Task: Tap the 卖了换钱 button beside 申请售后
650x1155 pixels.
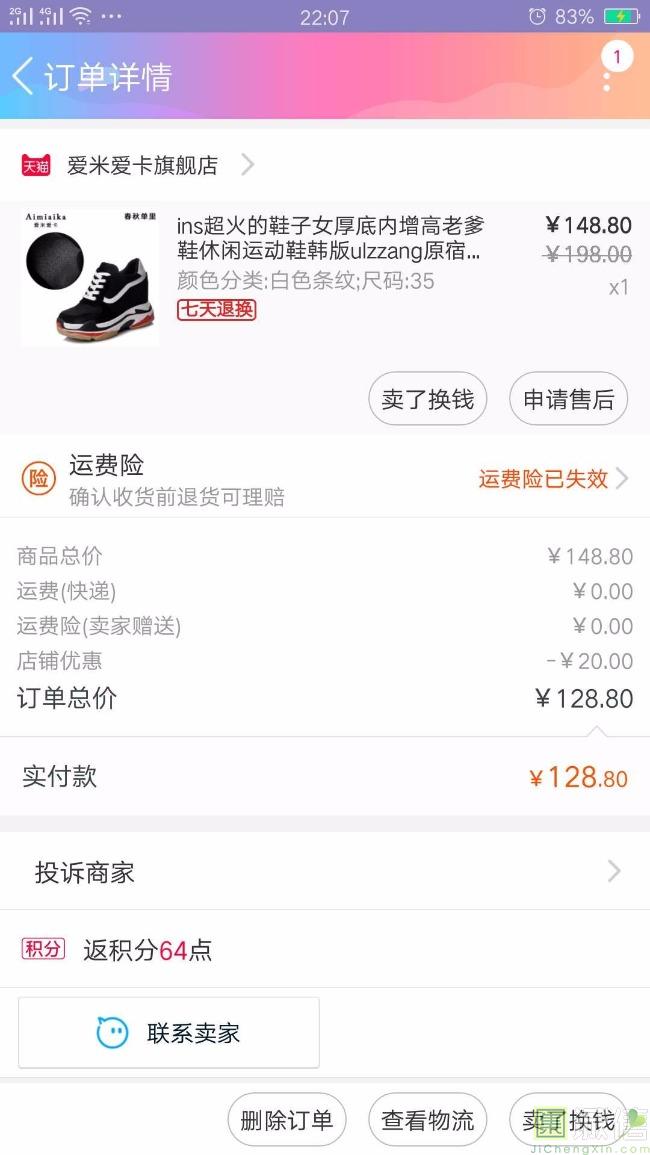Action: click(428, 399)
